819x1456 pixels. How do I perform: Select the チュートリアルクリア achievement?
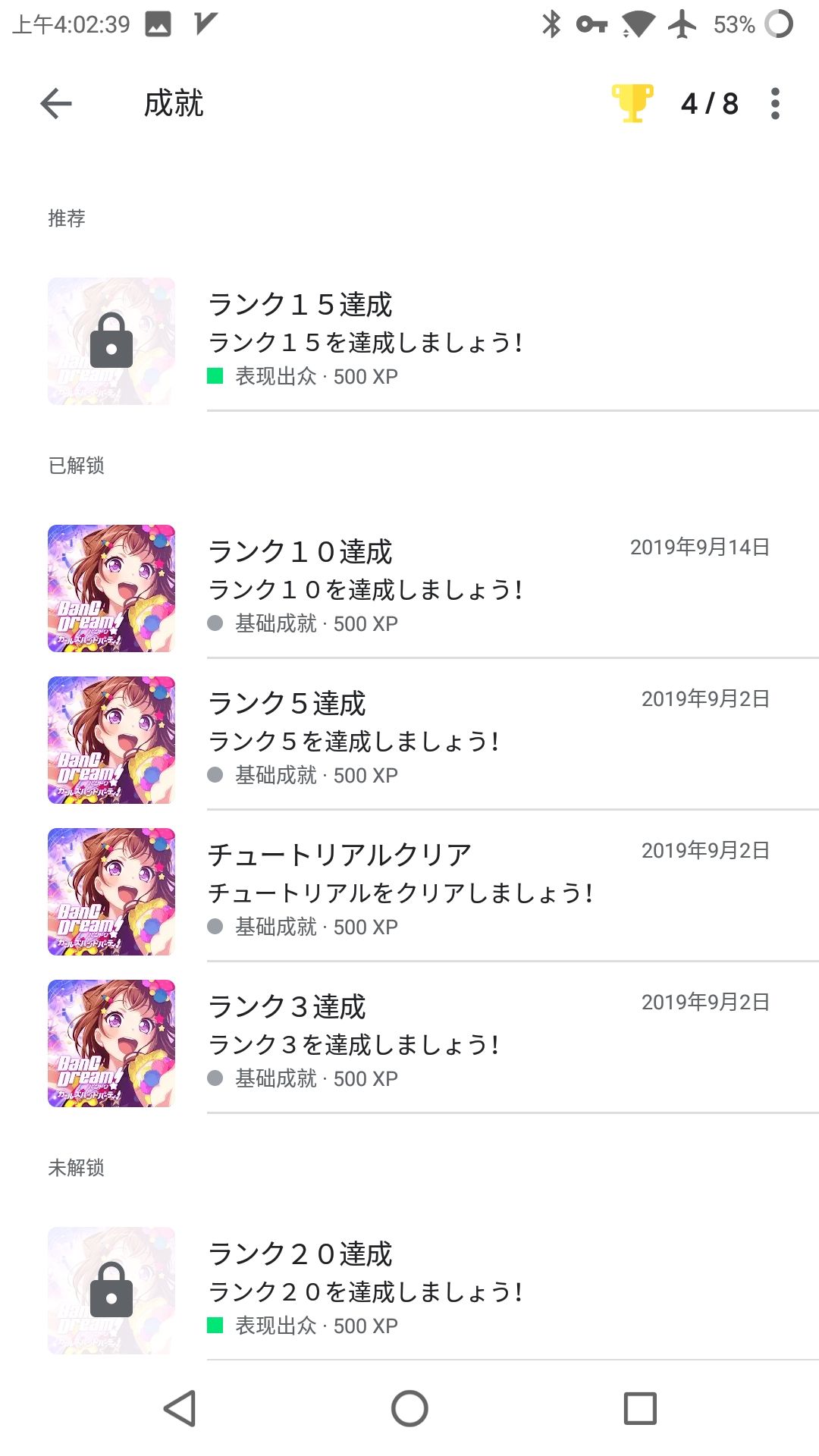tap(409, 892)
